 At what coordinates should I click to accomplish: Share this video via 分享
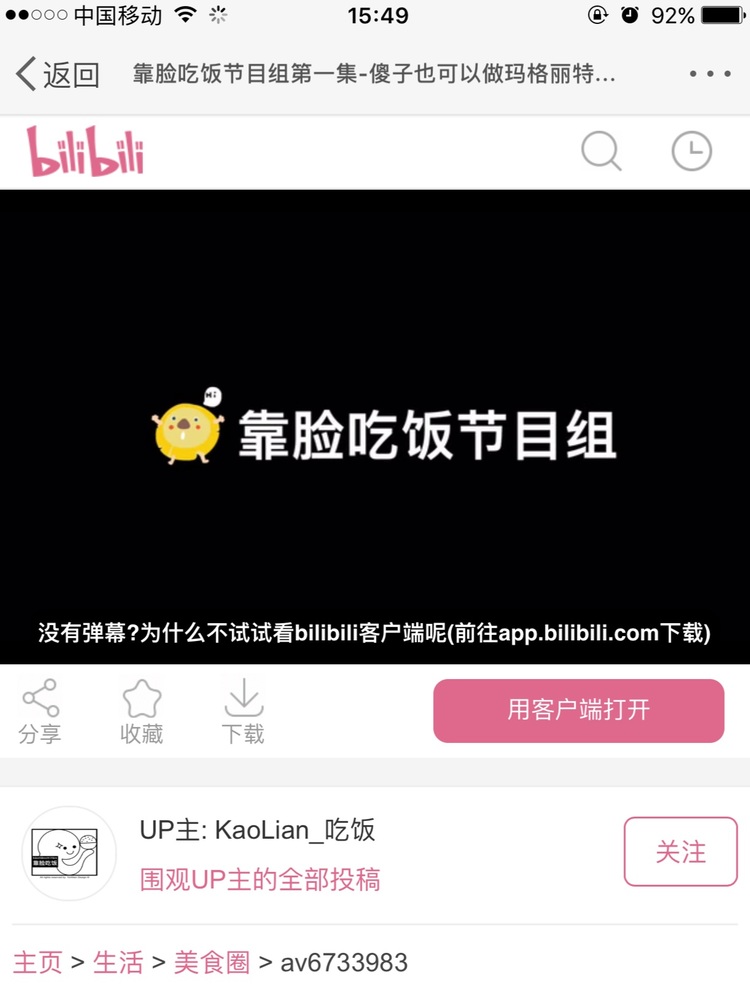(40, 712)
